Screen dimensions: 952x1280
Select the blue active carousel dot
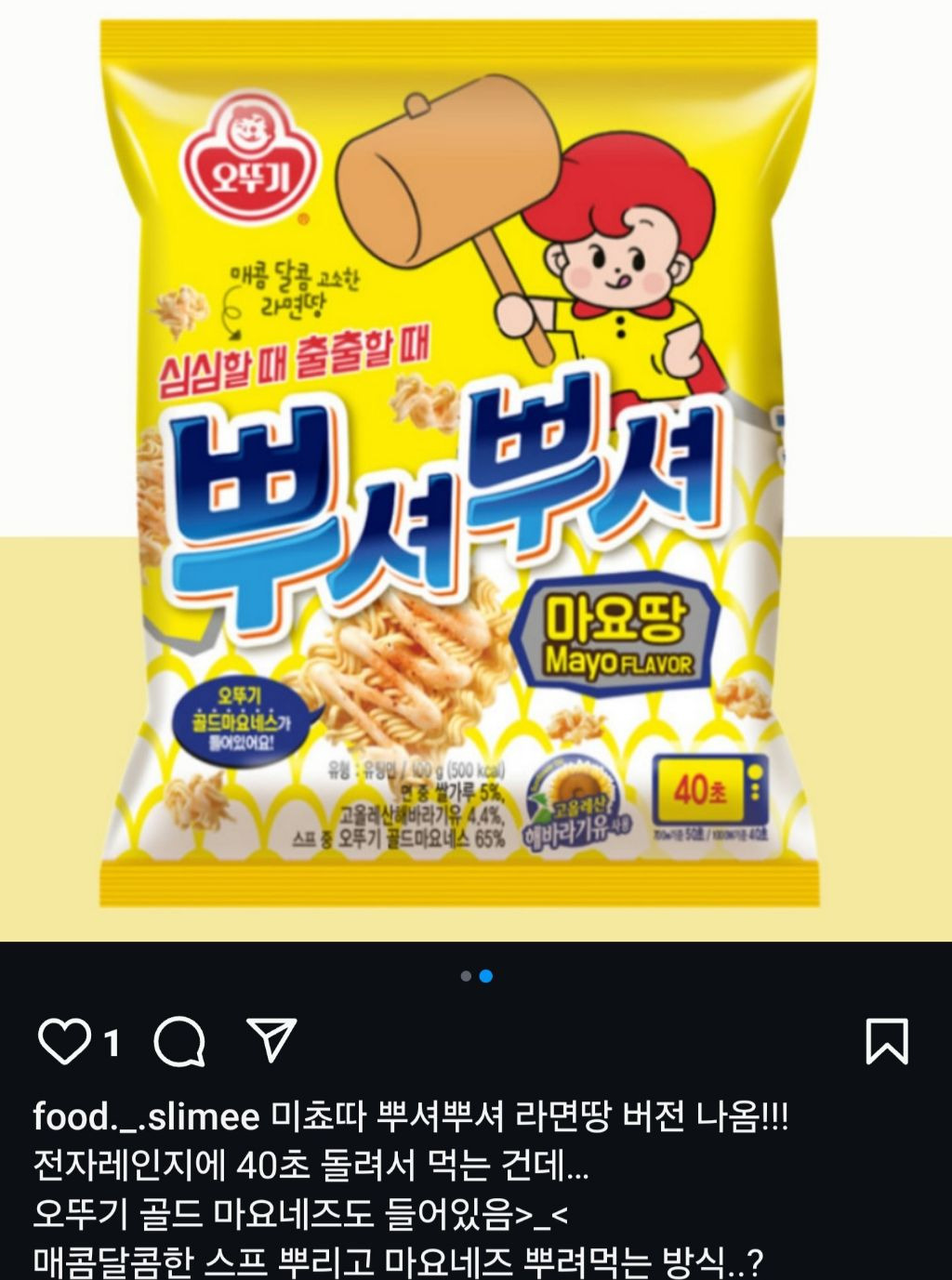pos(485,976)
